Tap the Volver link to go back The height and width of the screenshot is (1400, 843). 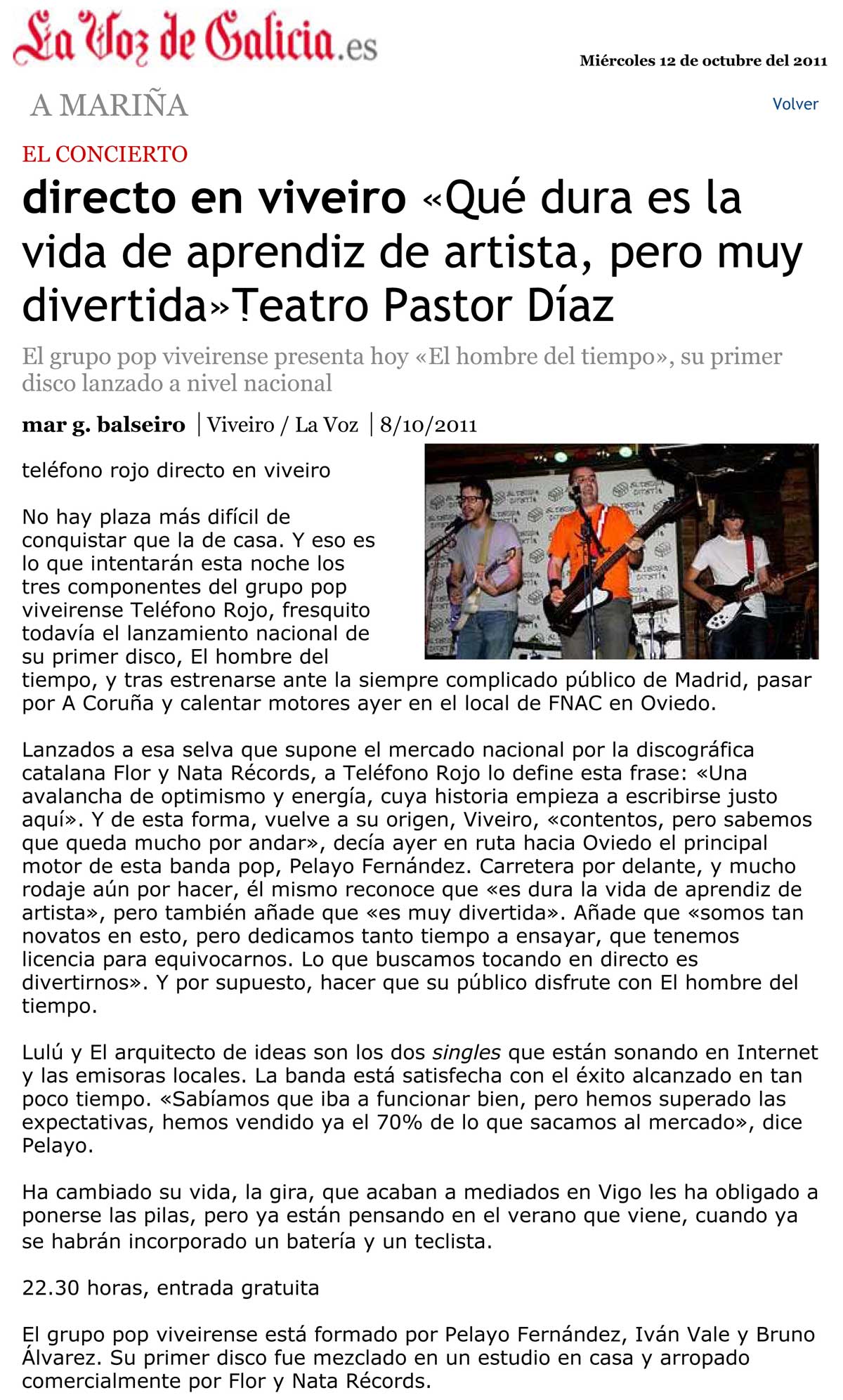(795, 104)
